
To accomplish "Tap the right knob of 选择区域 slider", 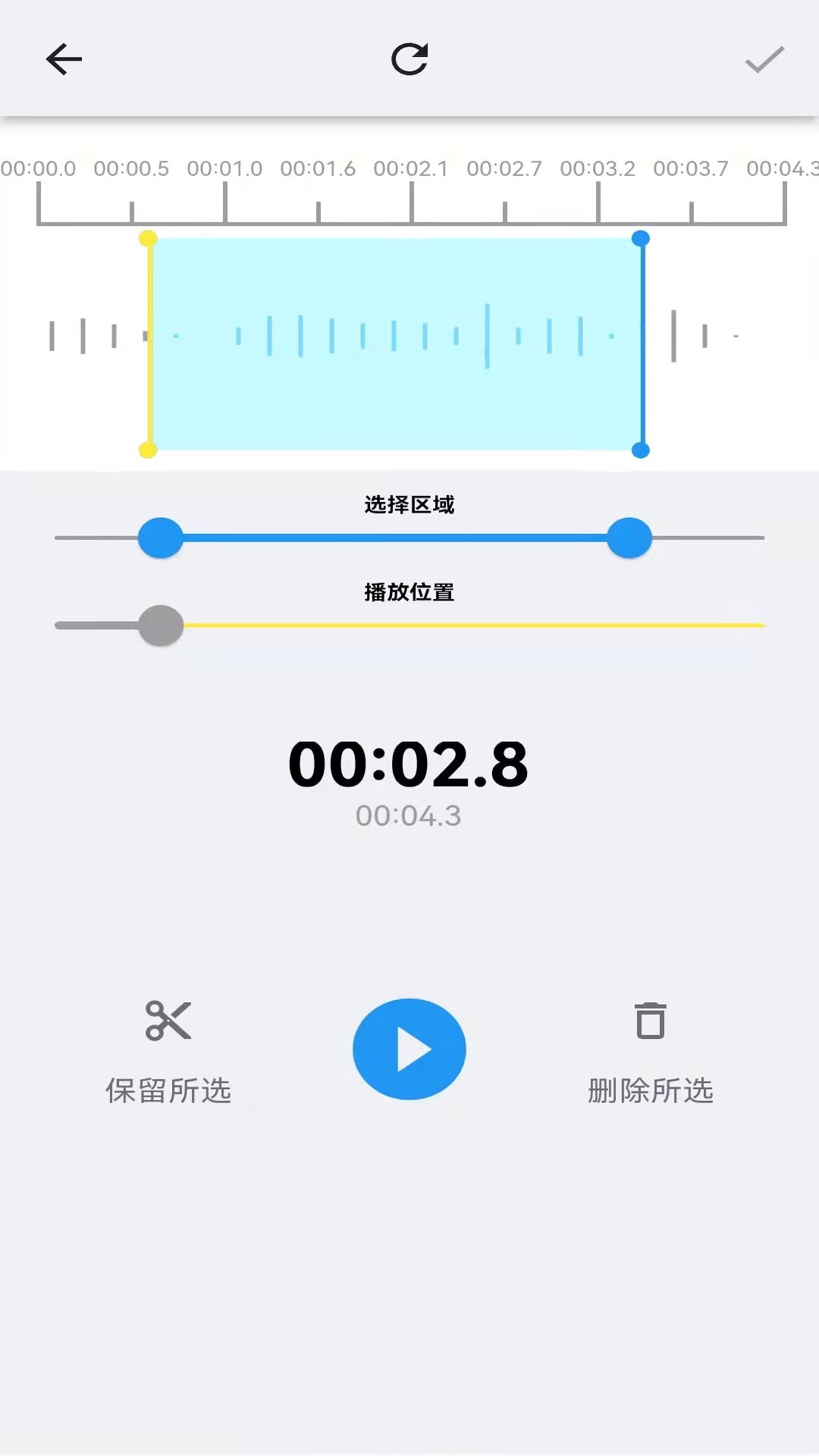I will click(629, 538).
